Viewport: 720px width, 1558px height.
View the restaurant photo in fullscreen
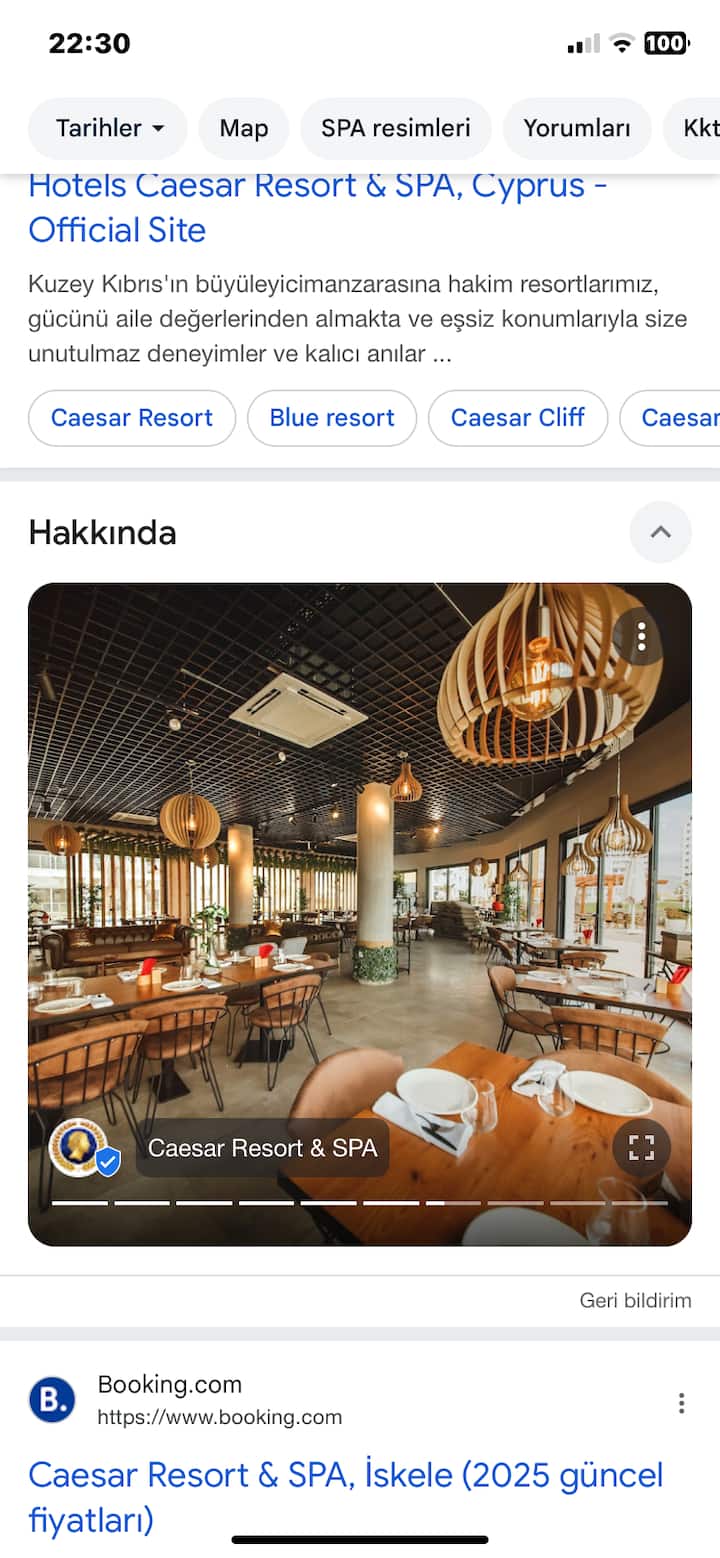(x=641, y=1147)
